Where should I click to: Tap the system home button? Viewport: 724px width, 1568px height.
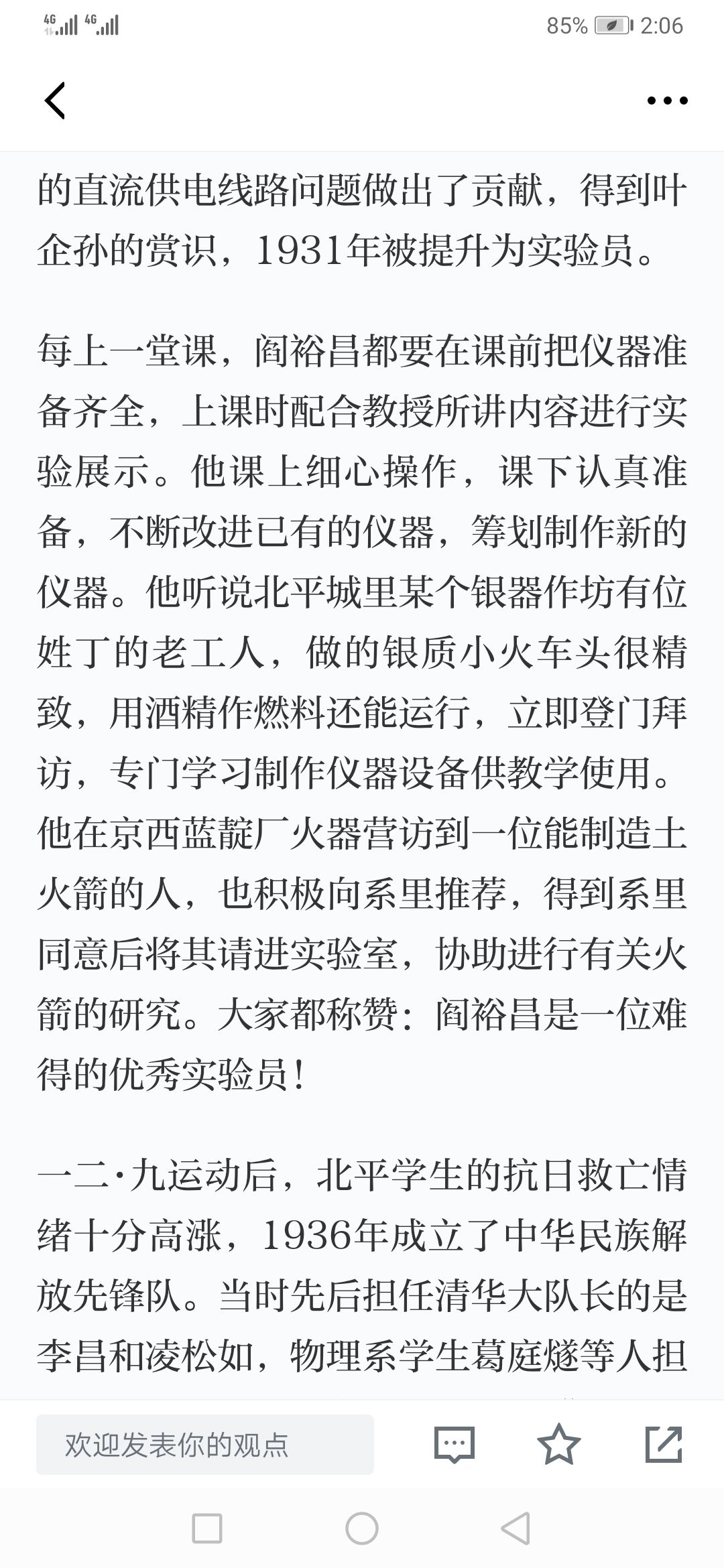(x=362, y=1528)
